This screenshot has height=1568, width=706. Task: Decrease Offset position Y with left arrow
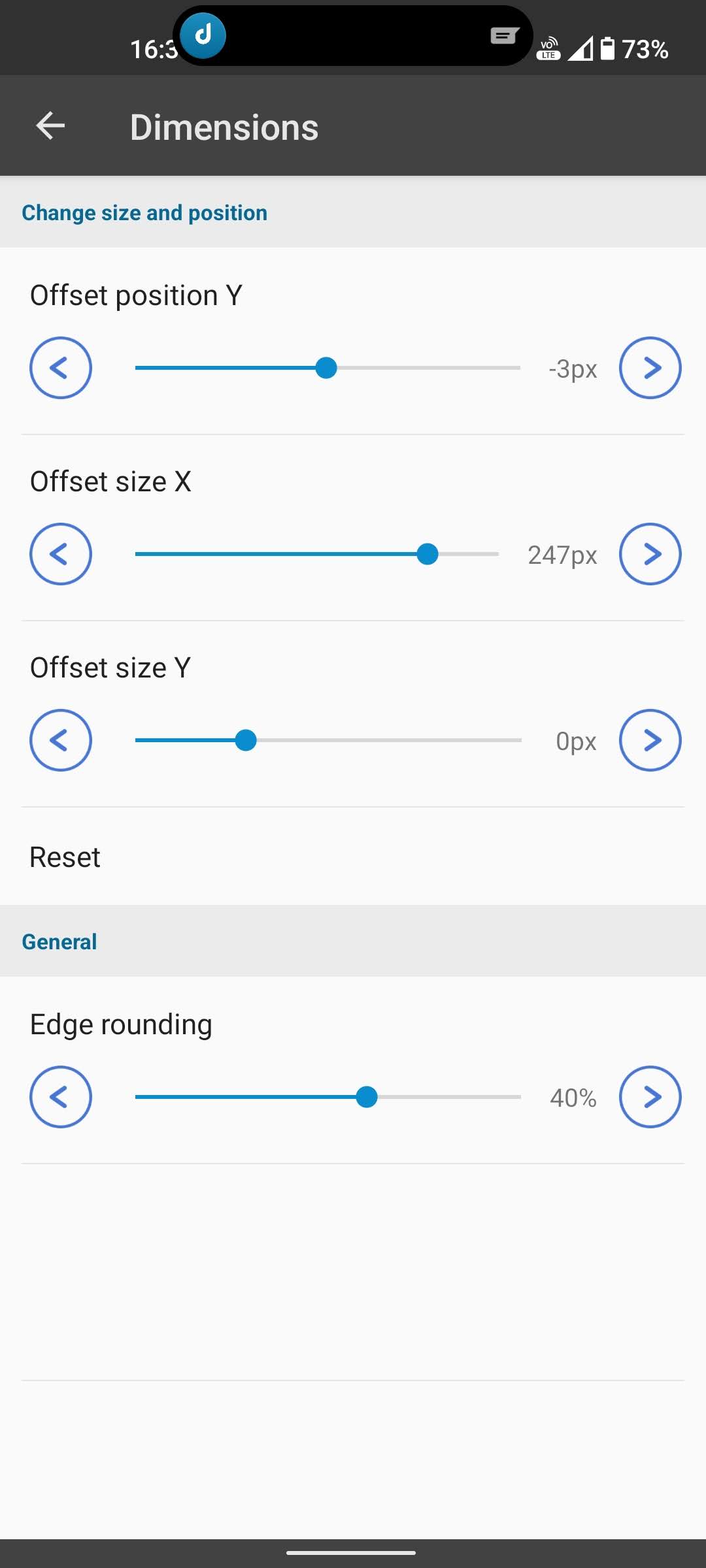61,368
